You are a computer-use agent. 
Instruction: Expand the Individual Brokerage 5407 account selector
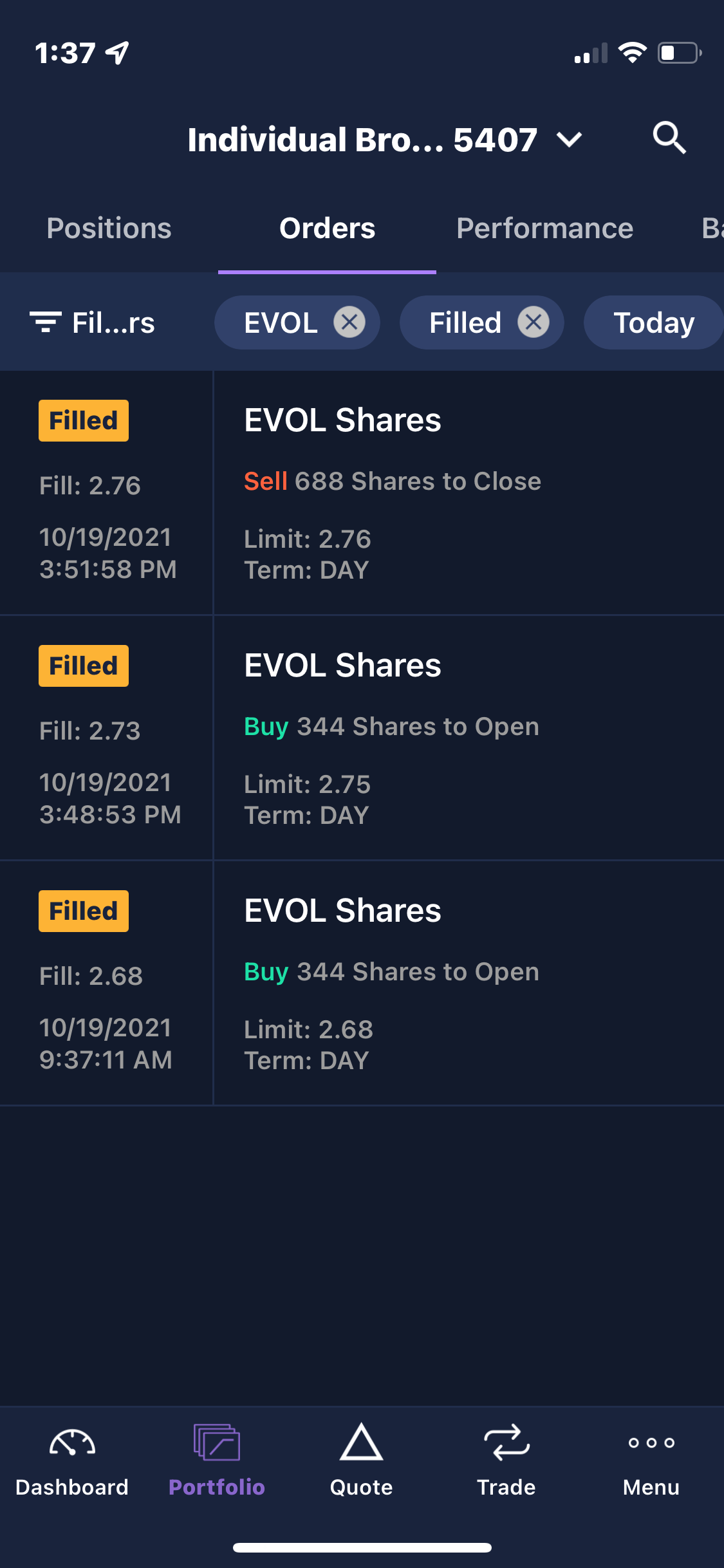point(385,140)
